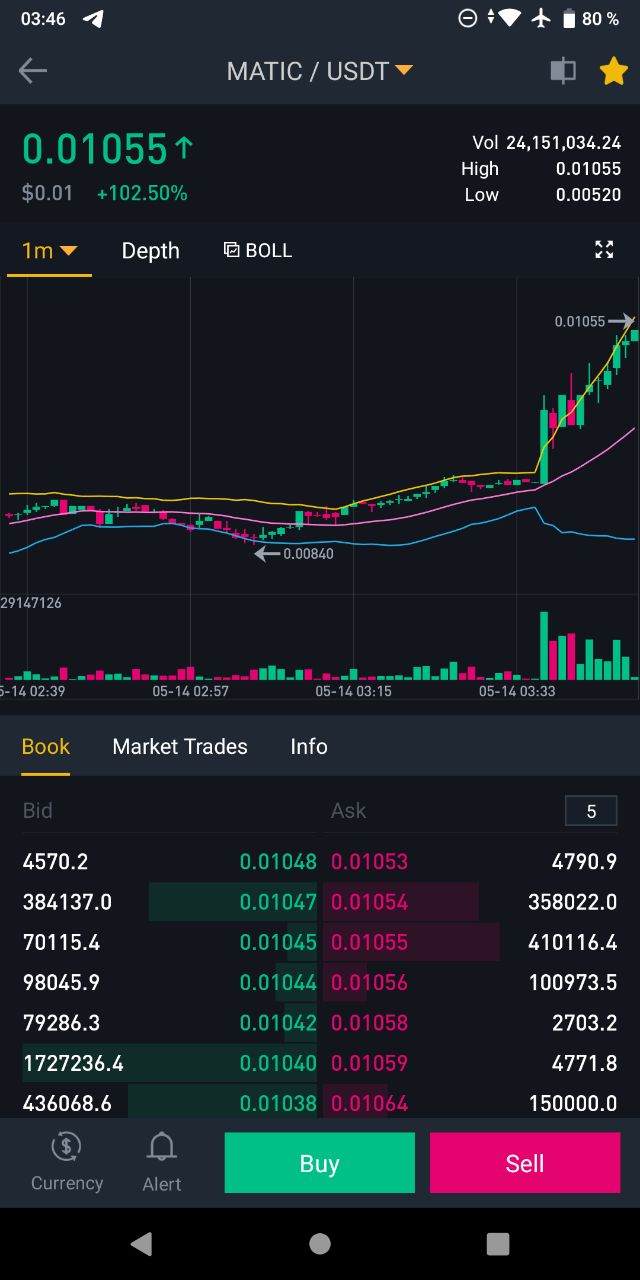640x1280 pixels.
Task: Open the Currency converter option
Action: [x=67, y=1162]
